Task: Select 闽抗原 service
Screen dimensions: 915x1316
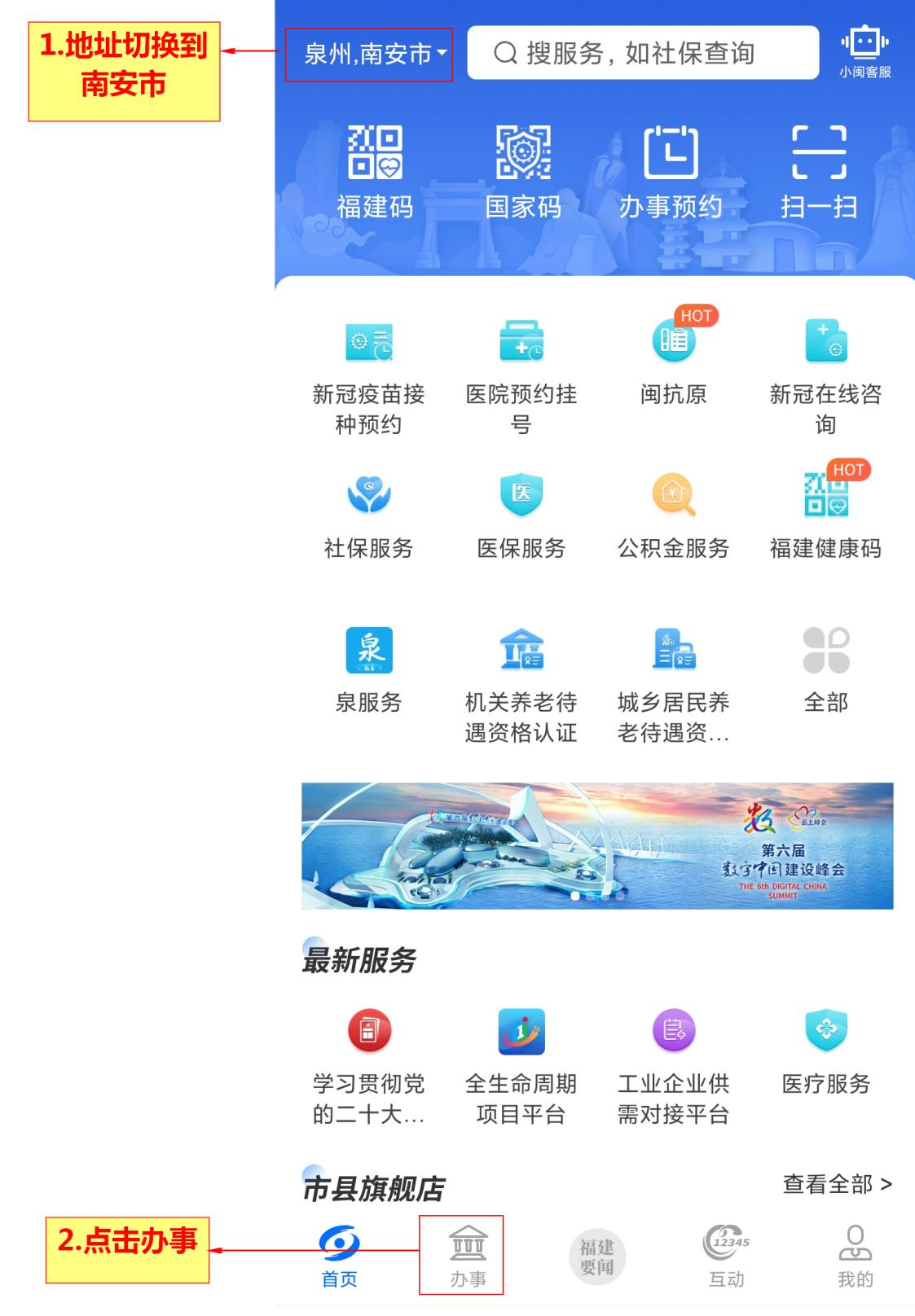Action: [x=673, y=359]
